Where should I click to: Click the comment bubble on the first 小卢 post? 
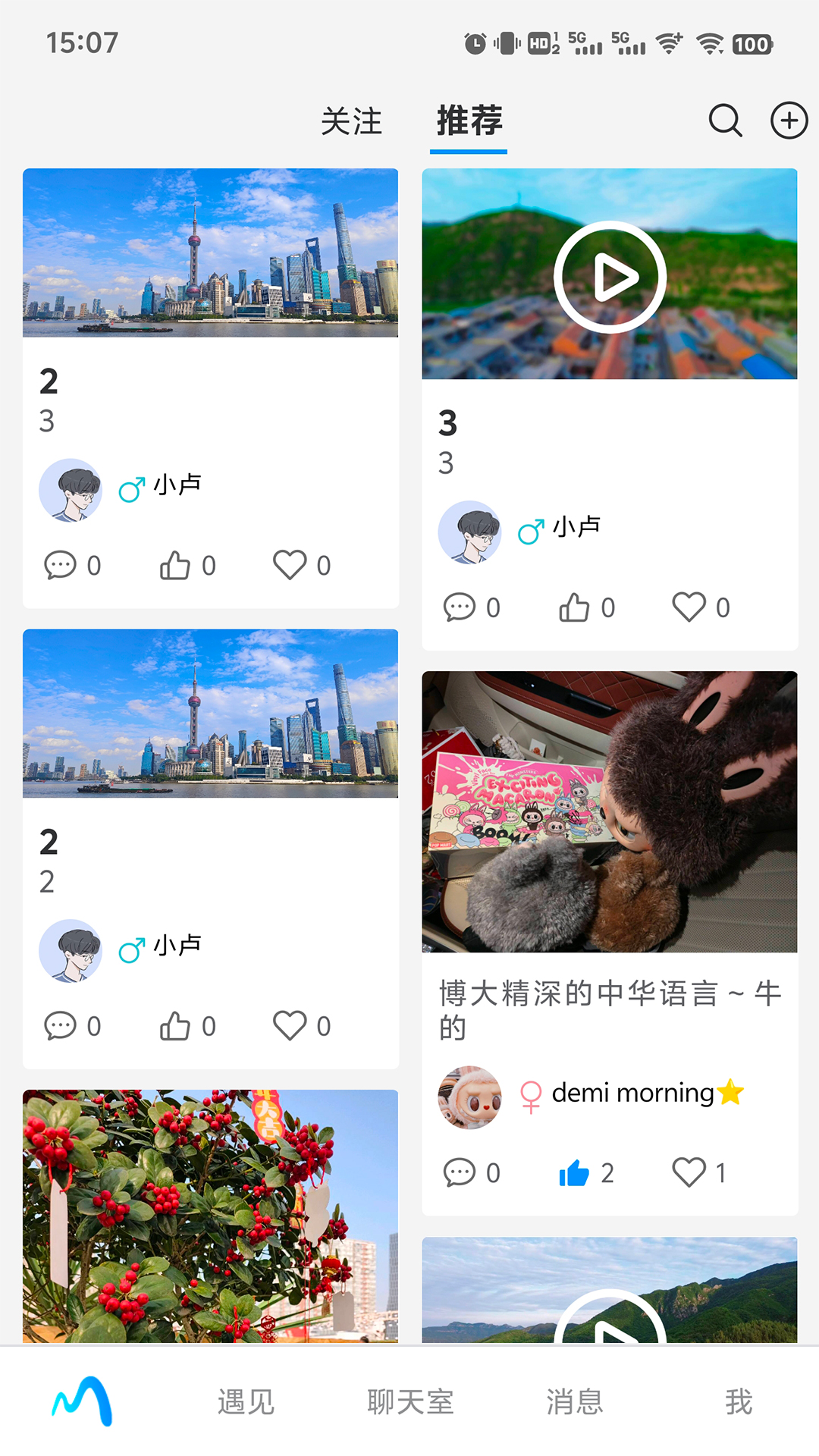click(61, 565)
